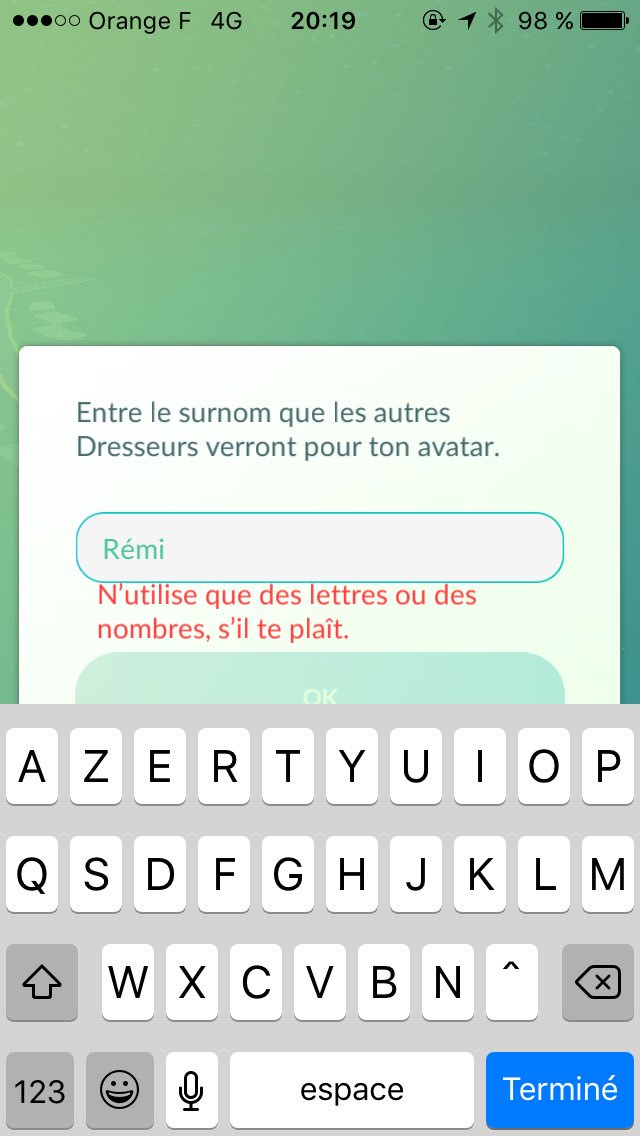Start dictation with the microphone key
640x1136 pixels.
pyautogui.click(x=191, y=1089)
